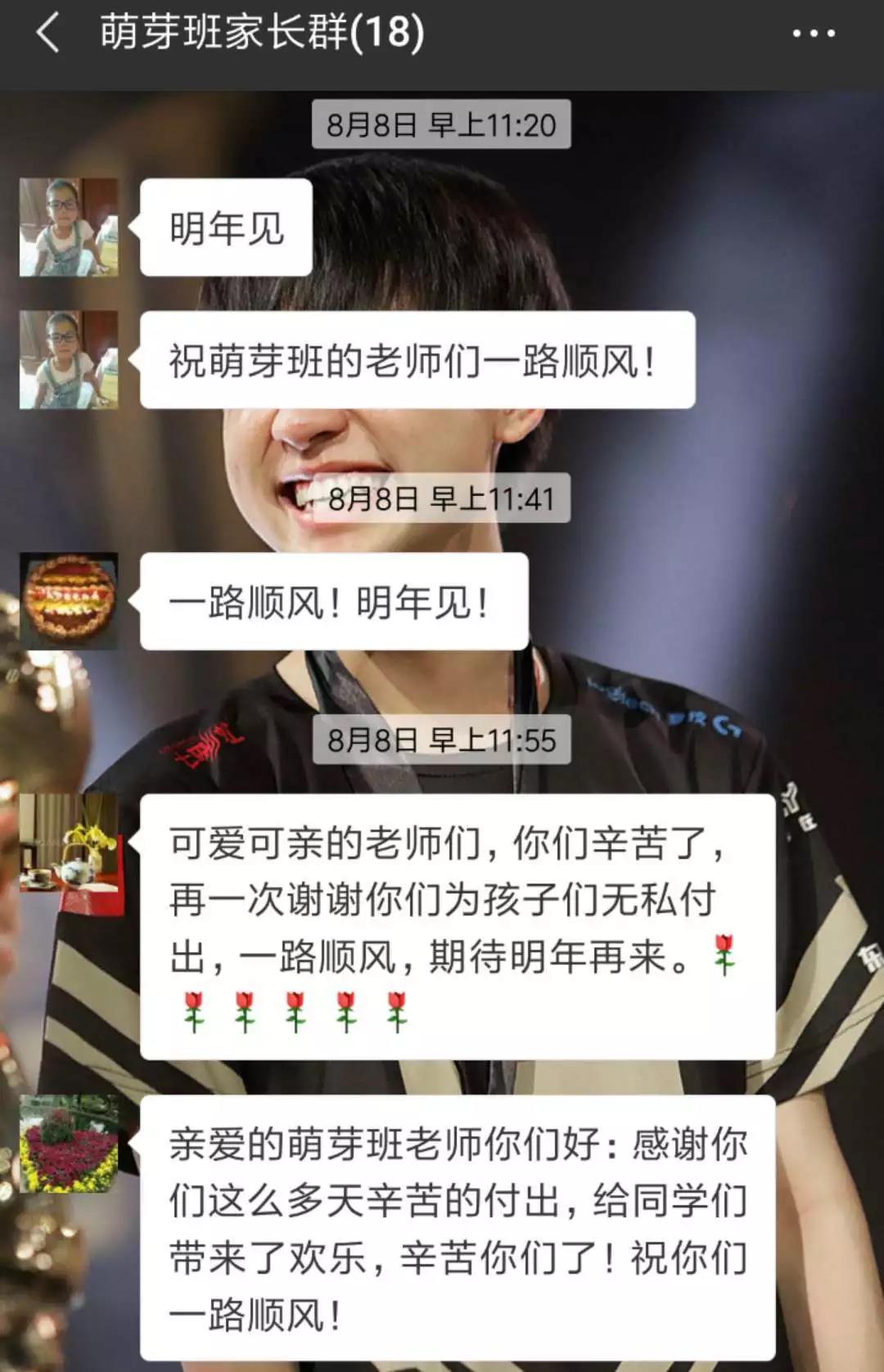Tap avatar beside "祝萌芽班的老师们一路顺风!"

[x=69, y=360]
